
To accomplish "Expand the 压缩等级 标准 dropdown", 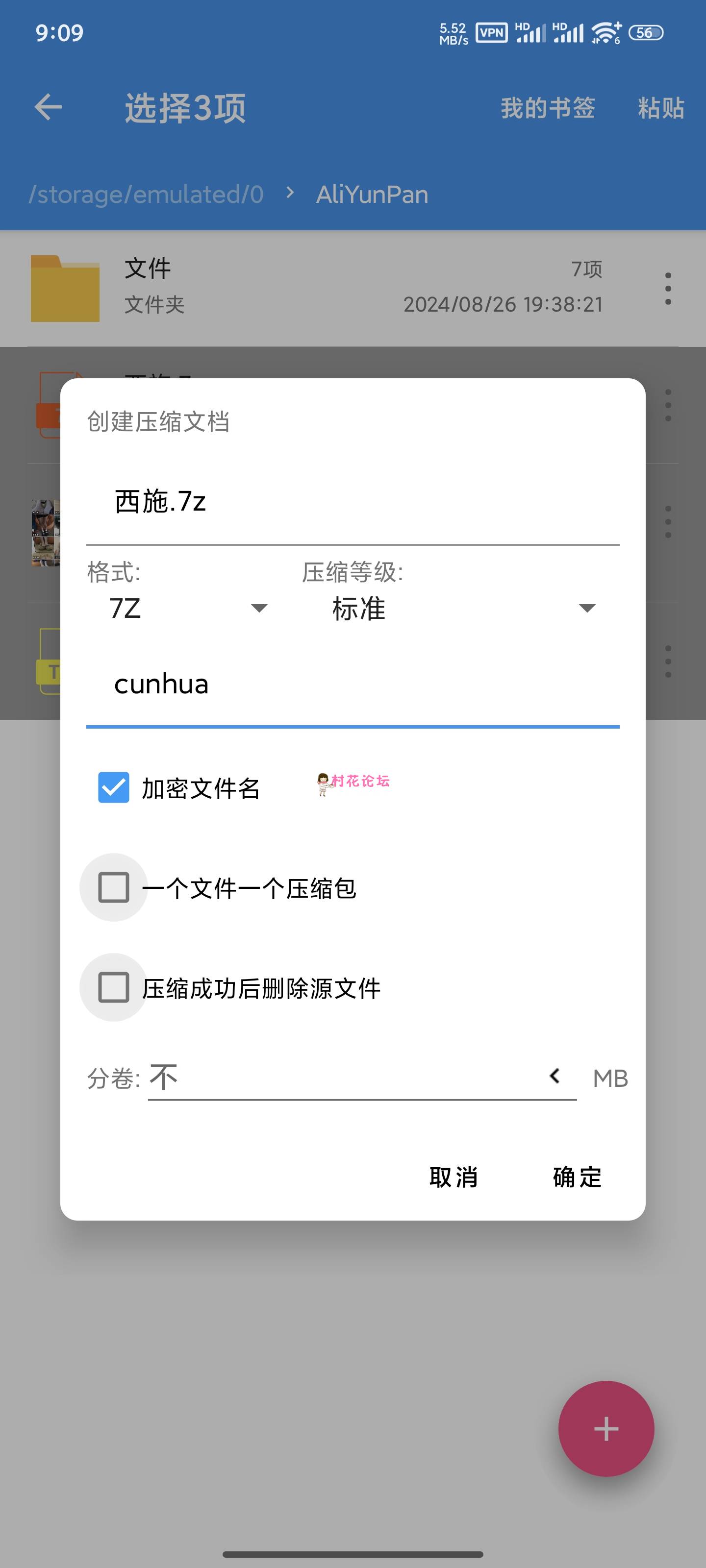I will 463,608.
